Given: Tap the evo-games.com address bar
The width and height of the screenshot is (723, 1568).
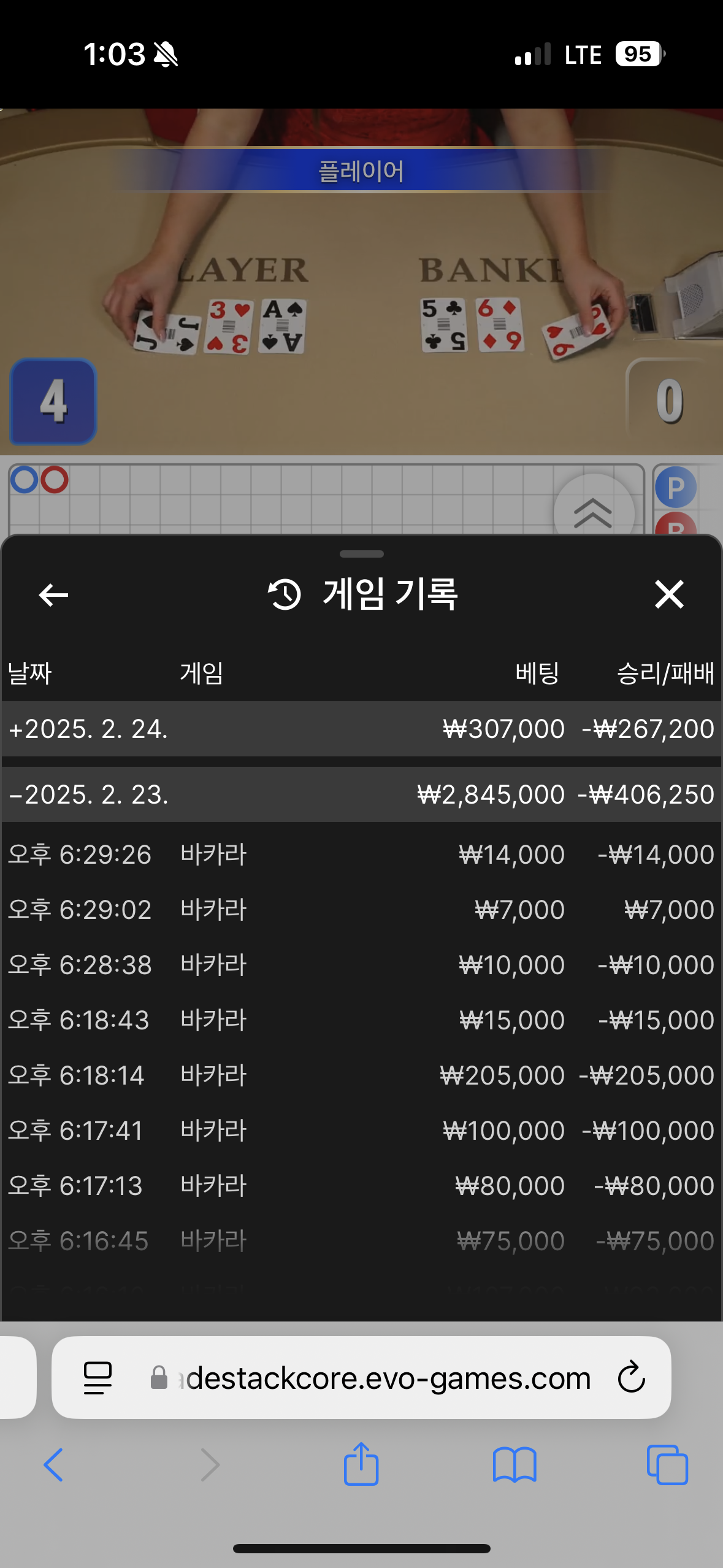Looking at the screenshot, I should pyautogui.click(x=386, y=1378).
